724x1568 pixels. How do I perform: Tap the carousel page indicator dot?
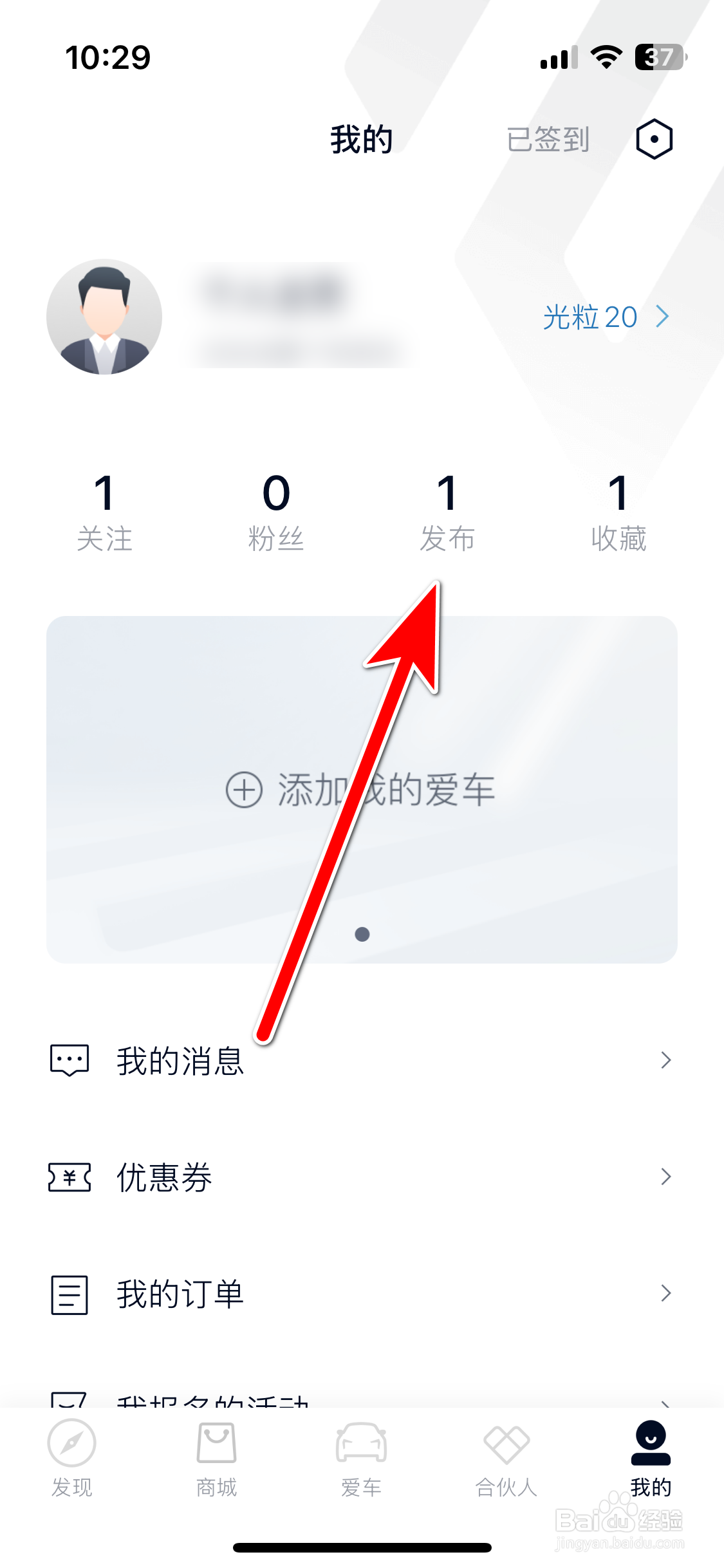362,935
